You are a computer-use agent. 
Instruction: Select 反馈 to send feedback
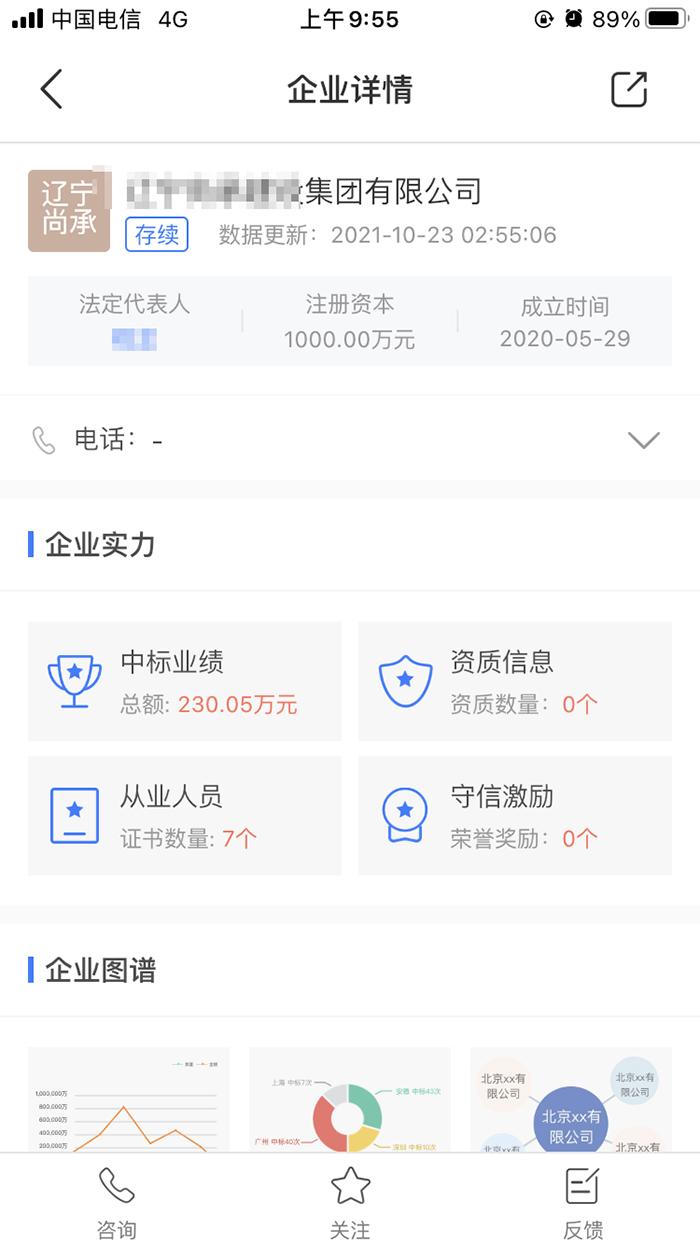(583, 1203)
